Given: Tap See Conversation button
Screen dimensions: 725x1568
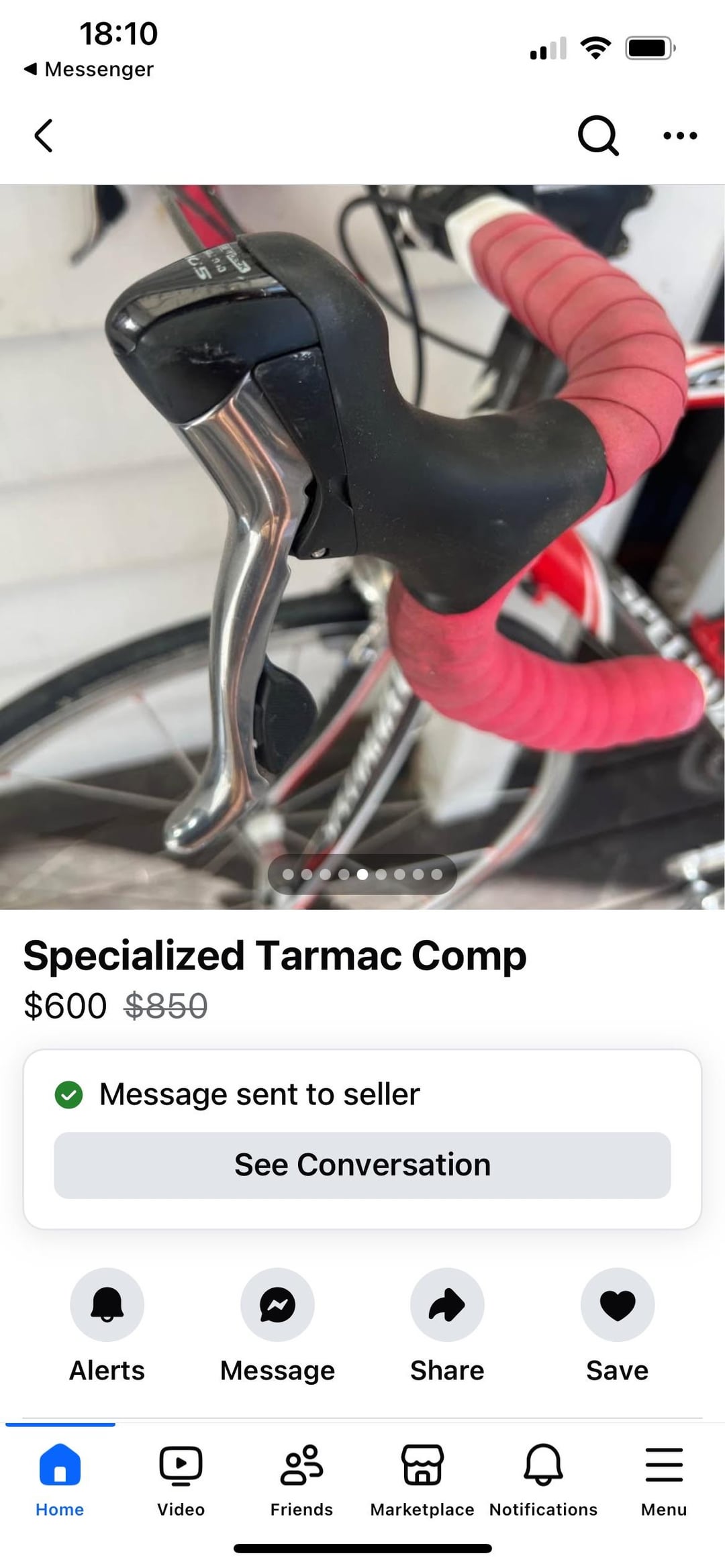Looking at the screenshot, I should pyautogui.click(x=362, y=1165).
